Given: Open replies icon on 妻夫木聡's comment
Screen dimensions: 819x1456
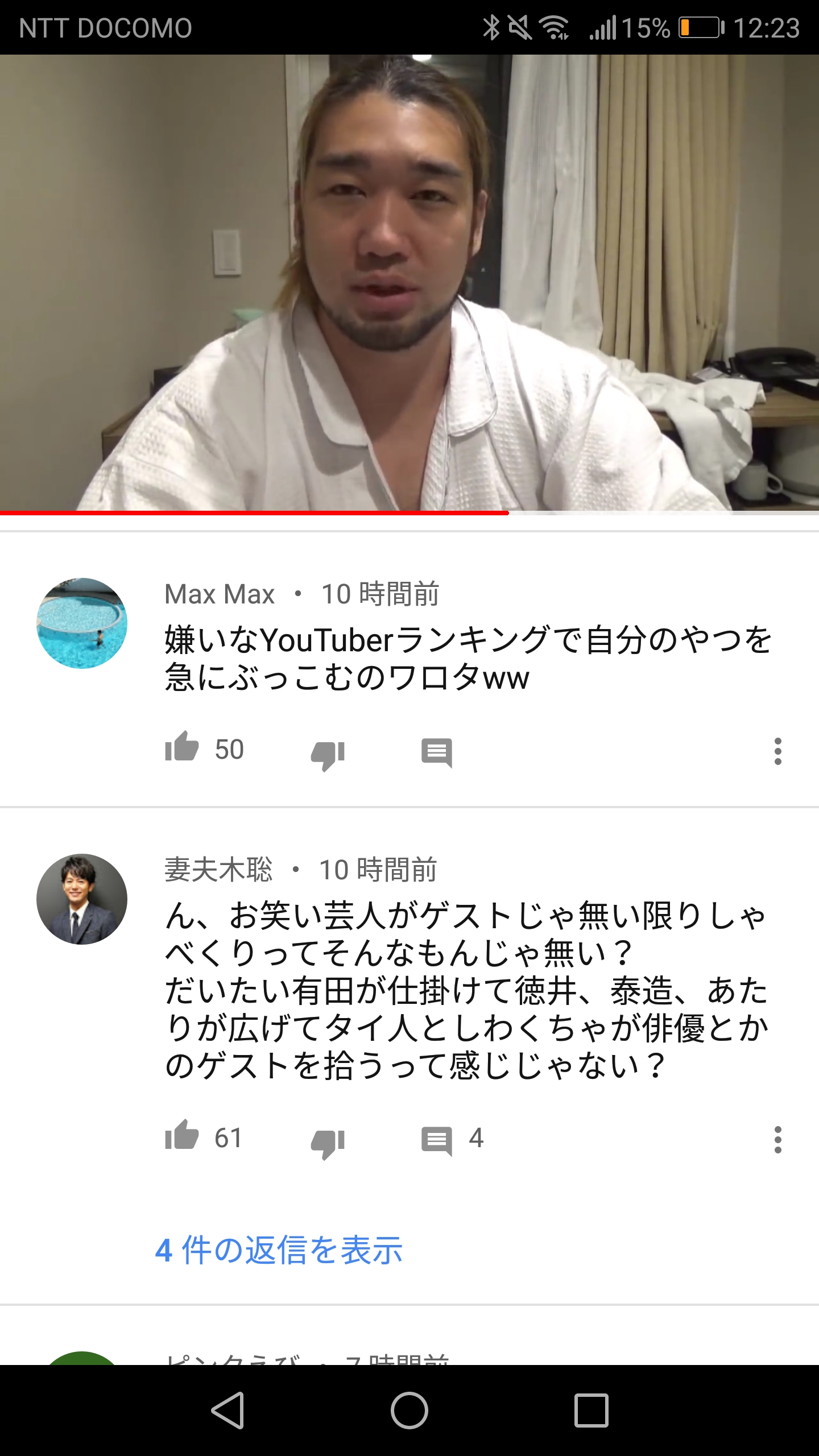Looking at the screenshot, I should pos(436,1140).
